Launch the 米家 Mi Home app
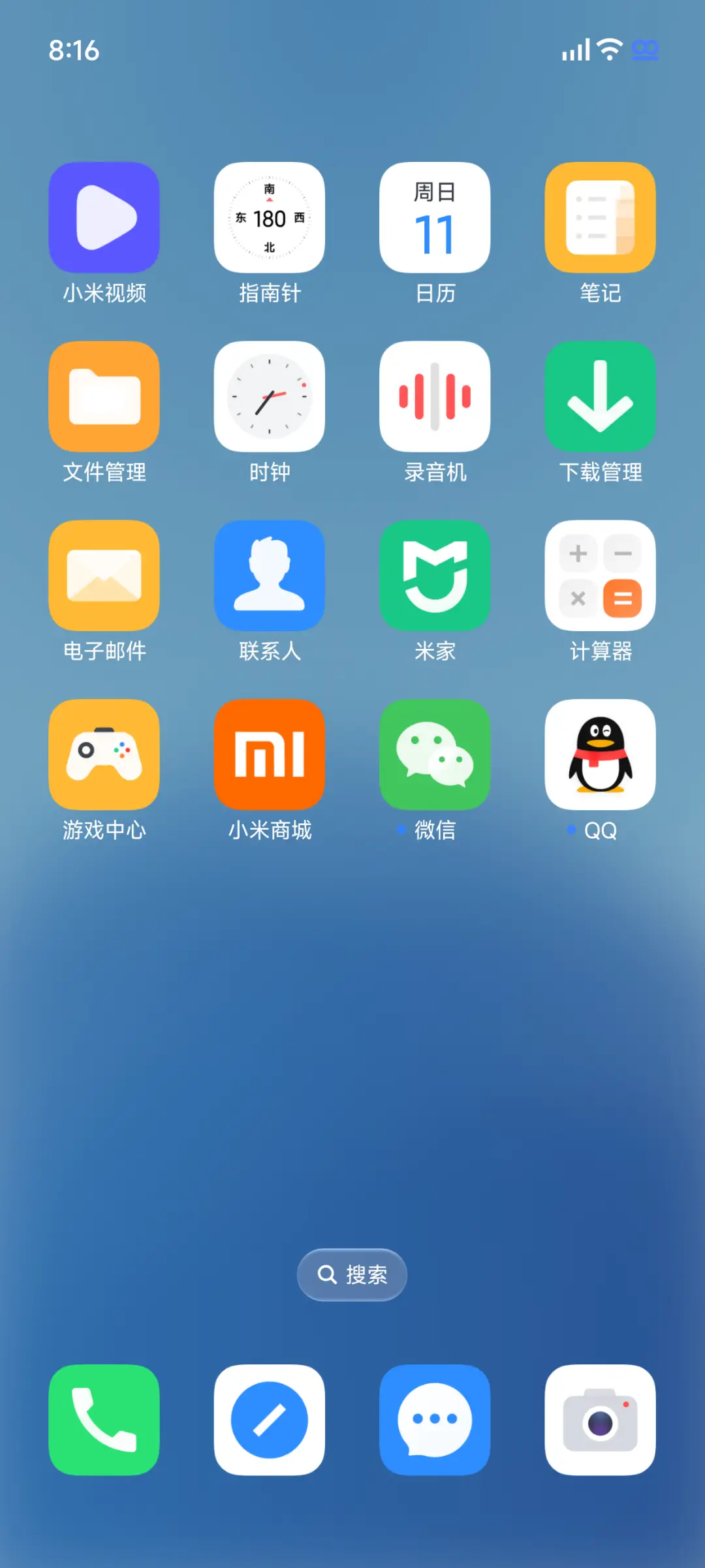Screen dimensions: 705x1568 pos(435,575)
